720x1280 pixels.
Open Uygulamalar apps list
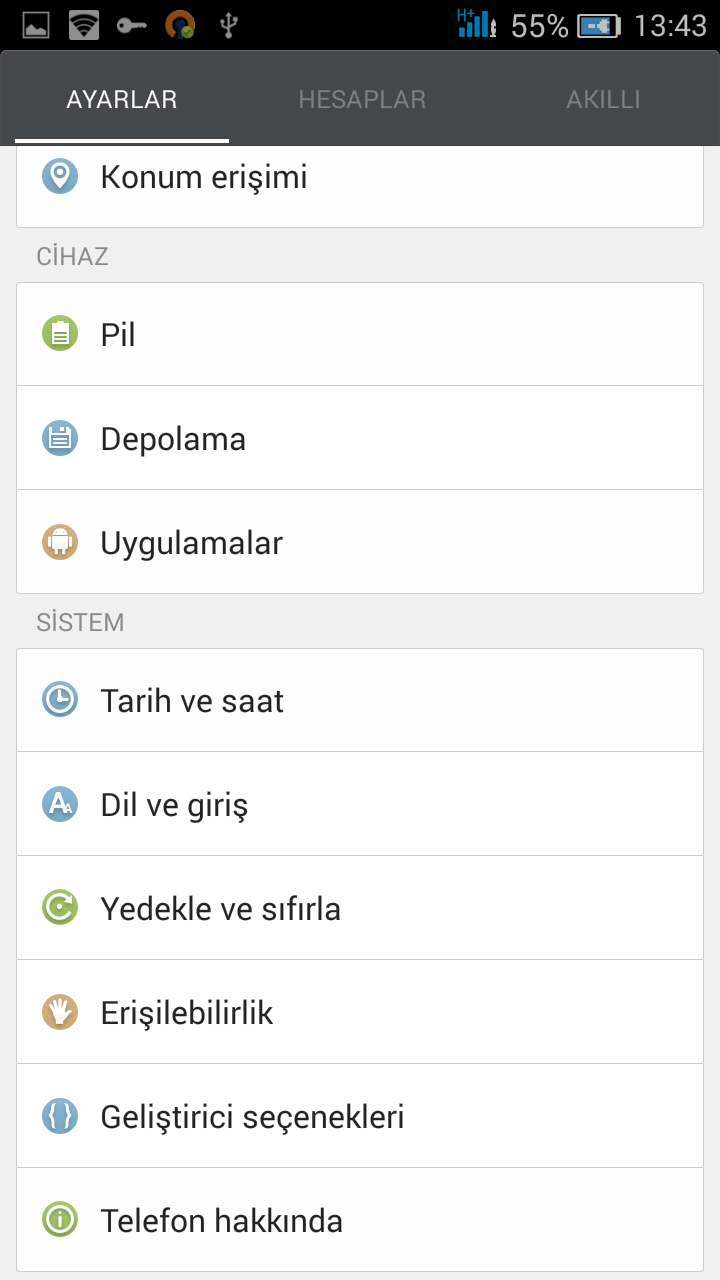(360, 542)
